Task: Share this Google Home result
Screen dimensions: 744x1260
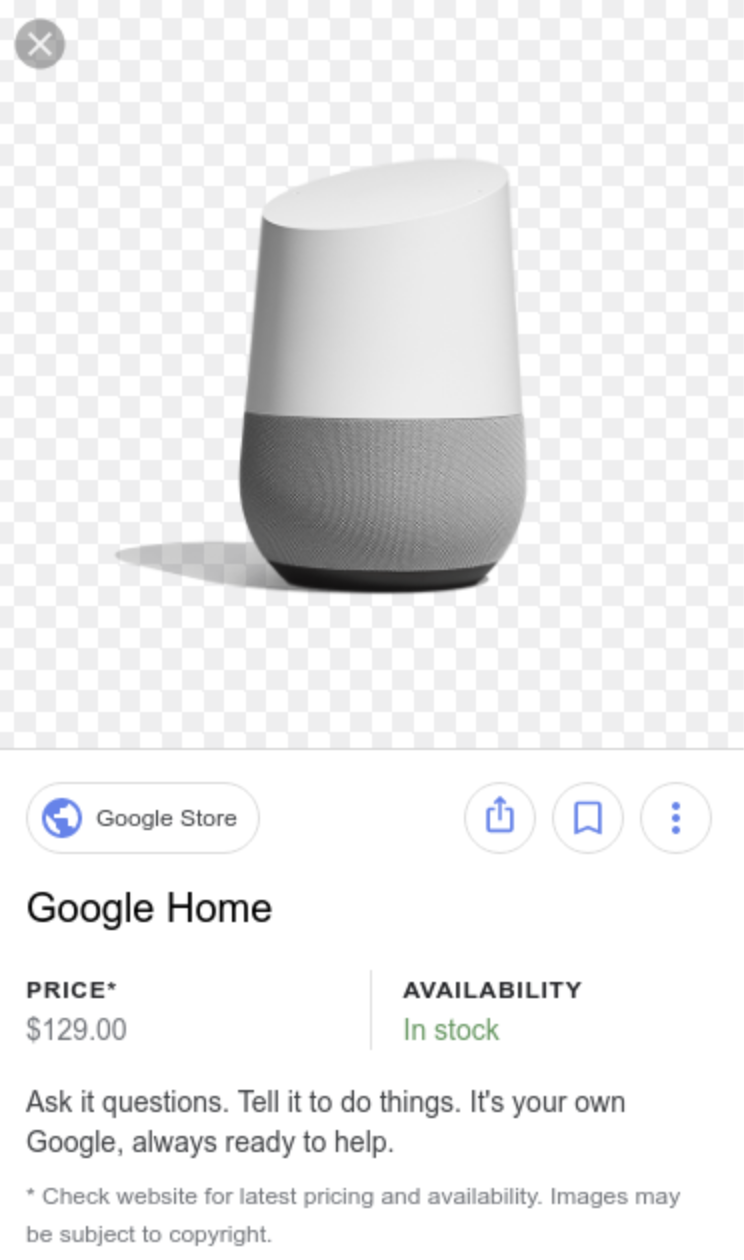Action: (x=499, y=818)
